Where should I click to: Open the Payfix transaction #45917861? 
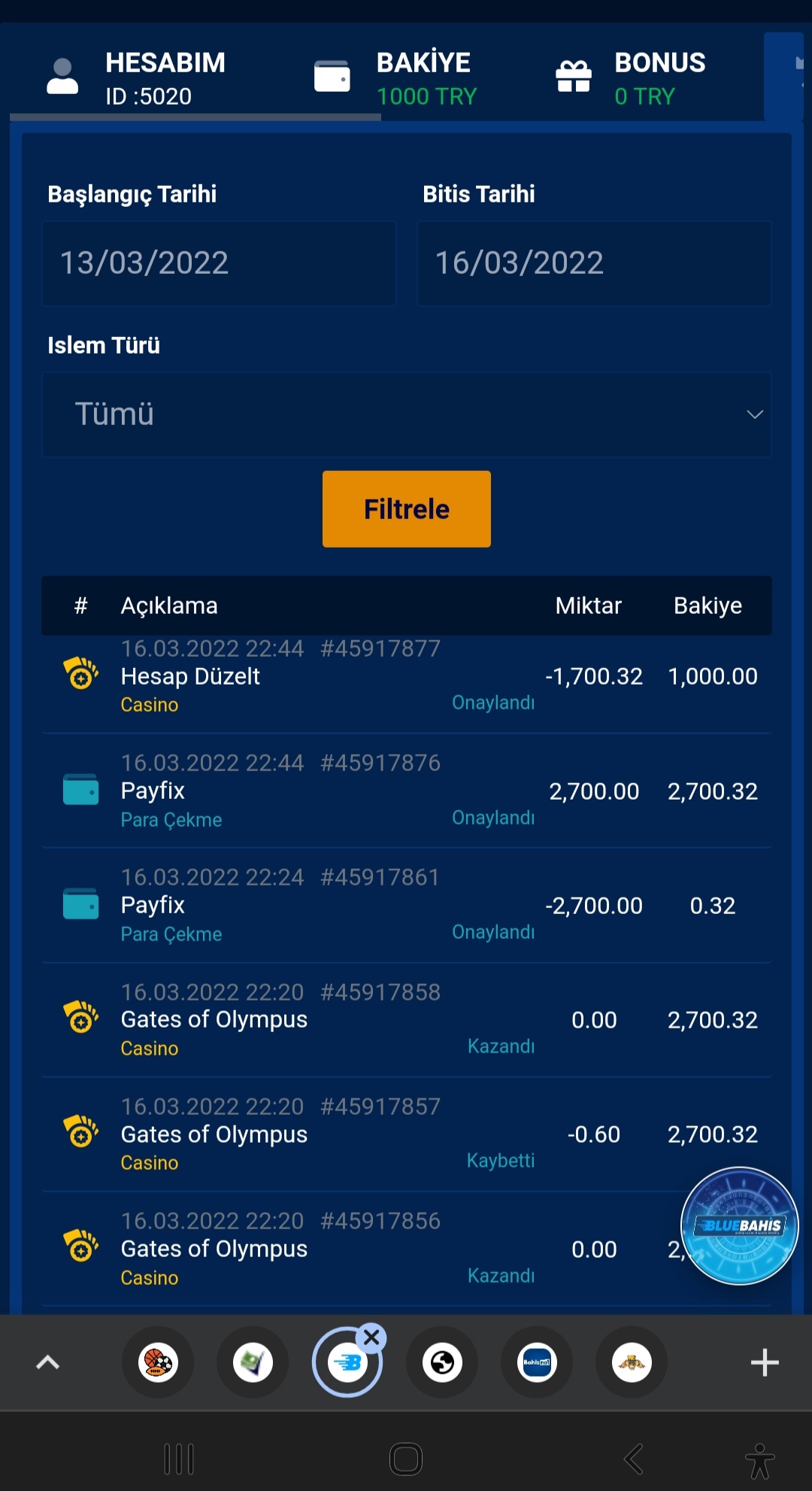407,905
